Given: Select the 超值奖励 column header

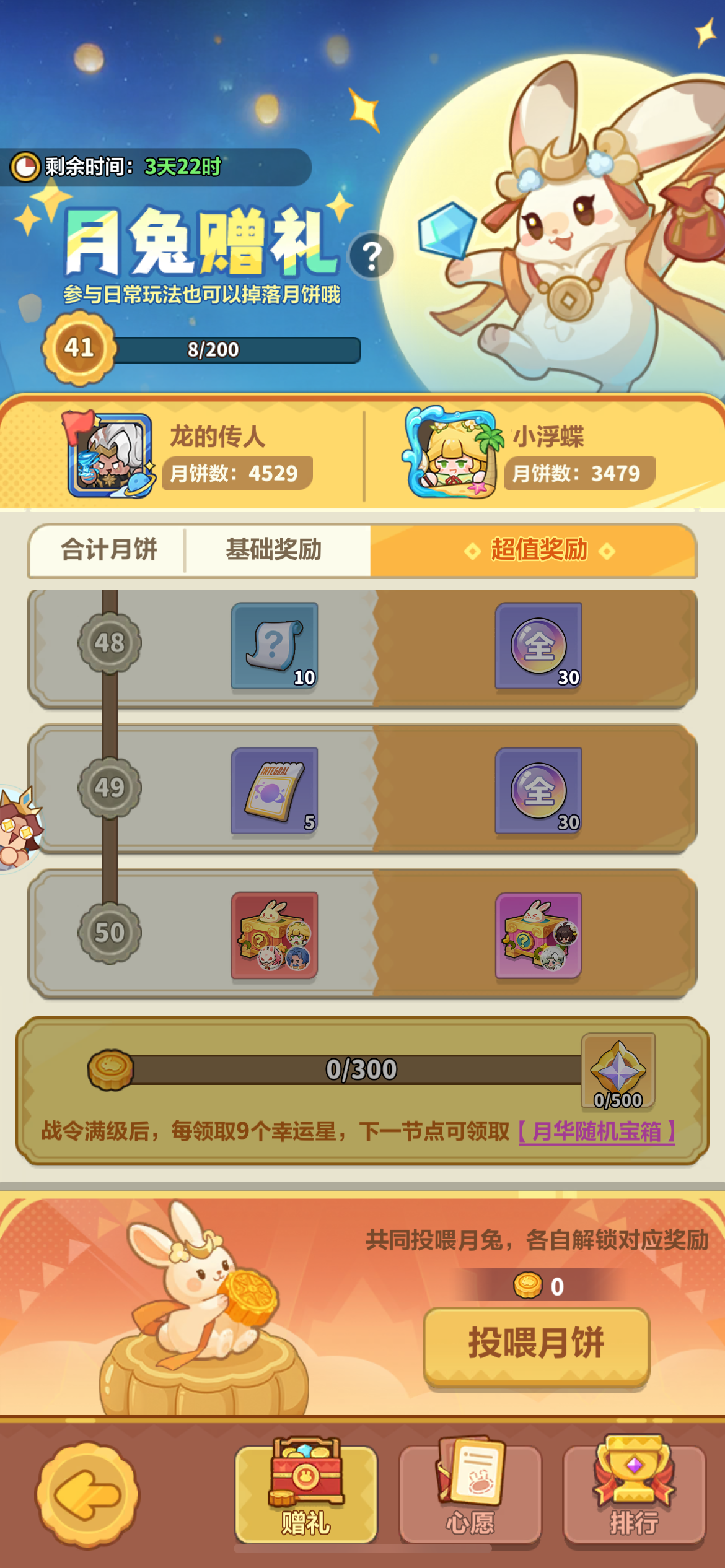Looking at the screenshot, I should pyautogui.click(x=538, y=550).
